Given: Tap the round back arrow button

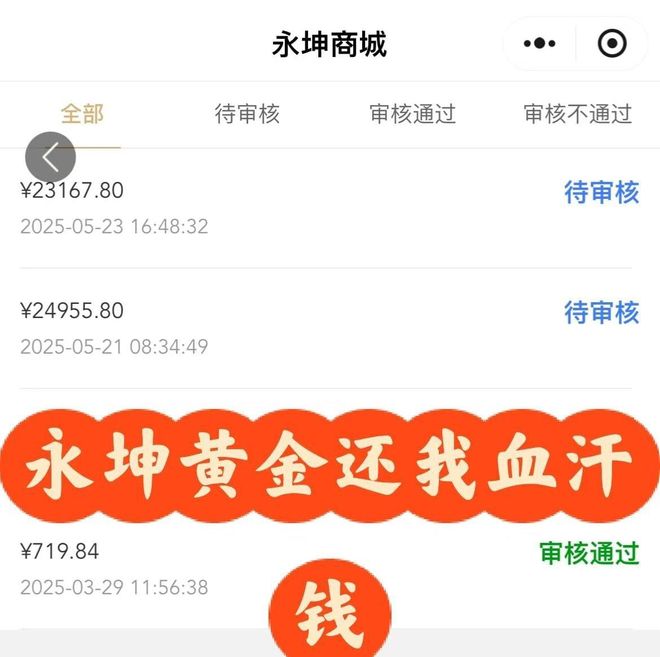Looking at the screenshot, I should 50,157.
